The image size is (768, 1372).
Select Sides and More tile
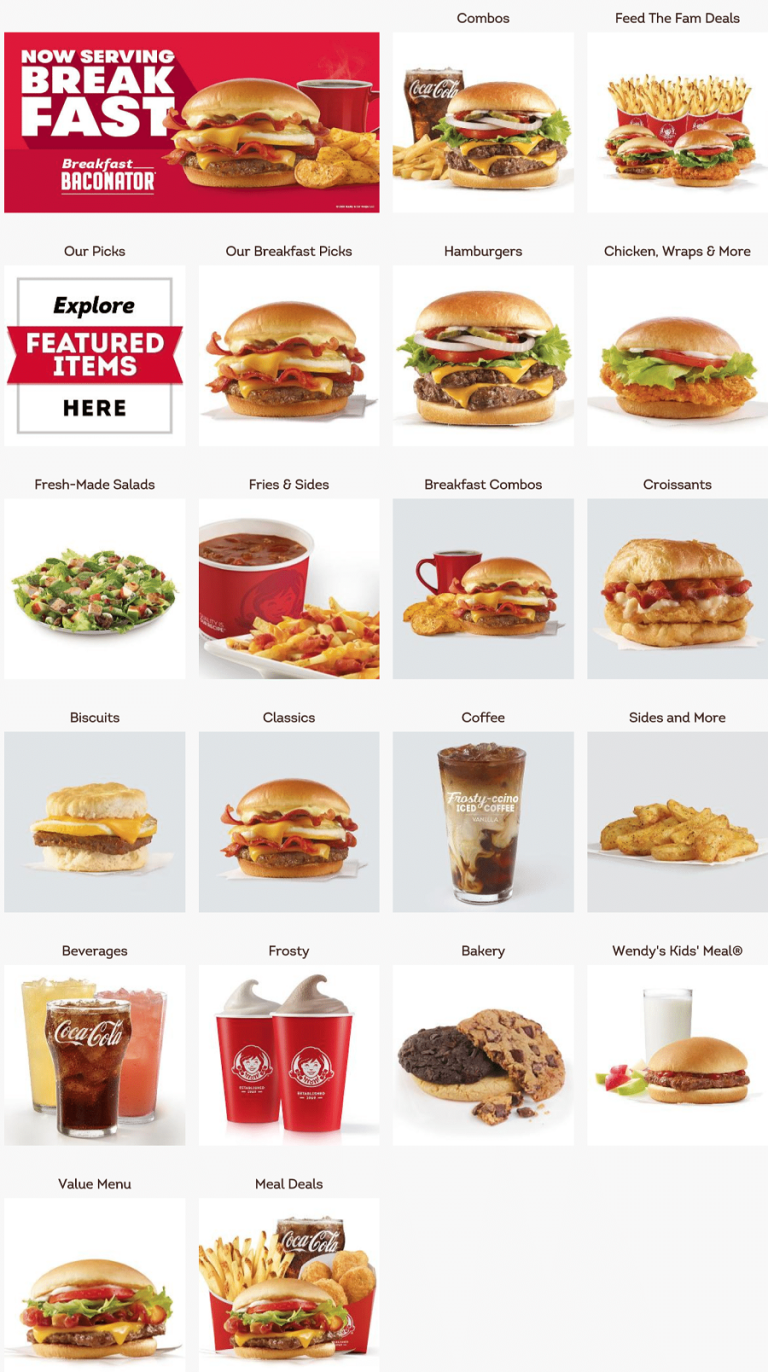677,821
